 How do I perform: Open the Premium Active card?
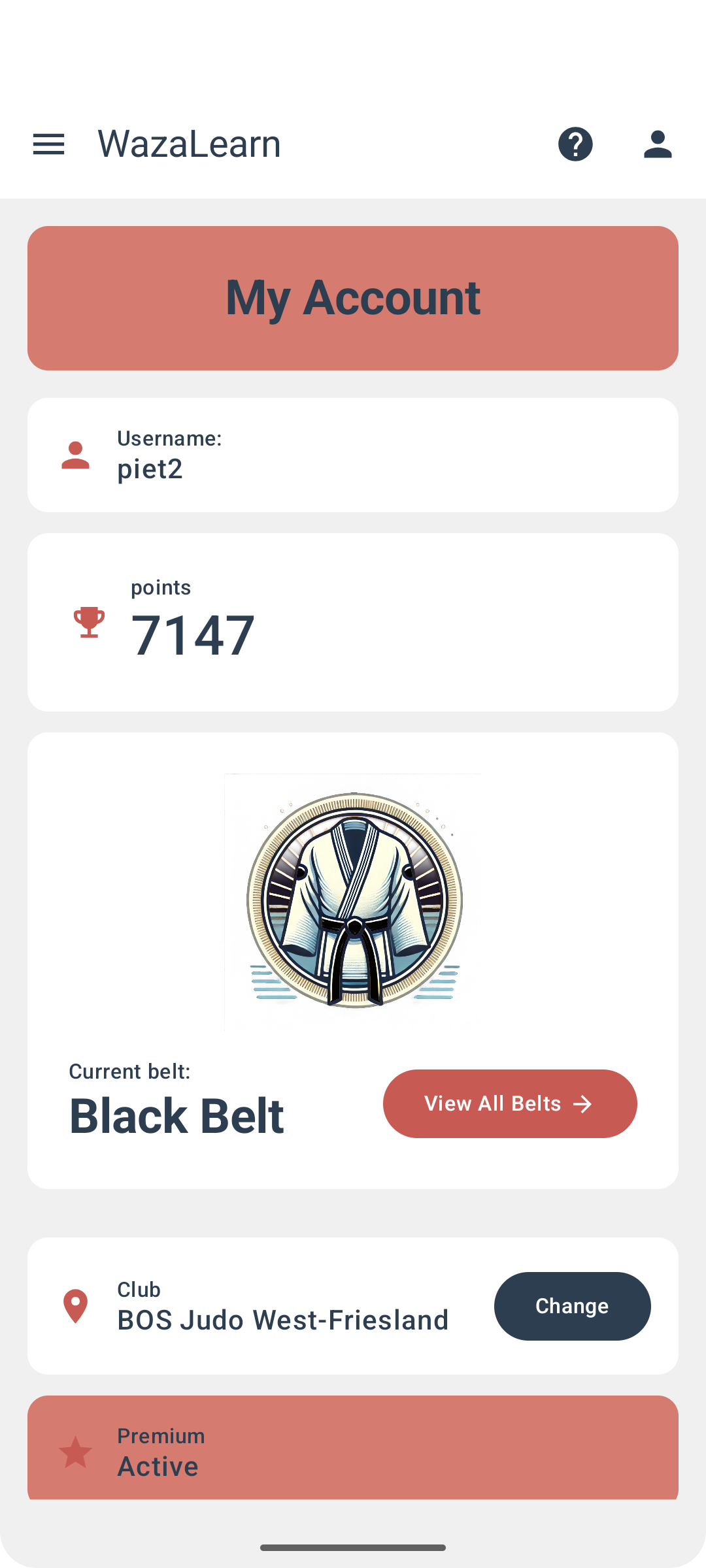click(x=353, y=1450)
